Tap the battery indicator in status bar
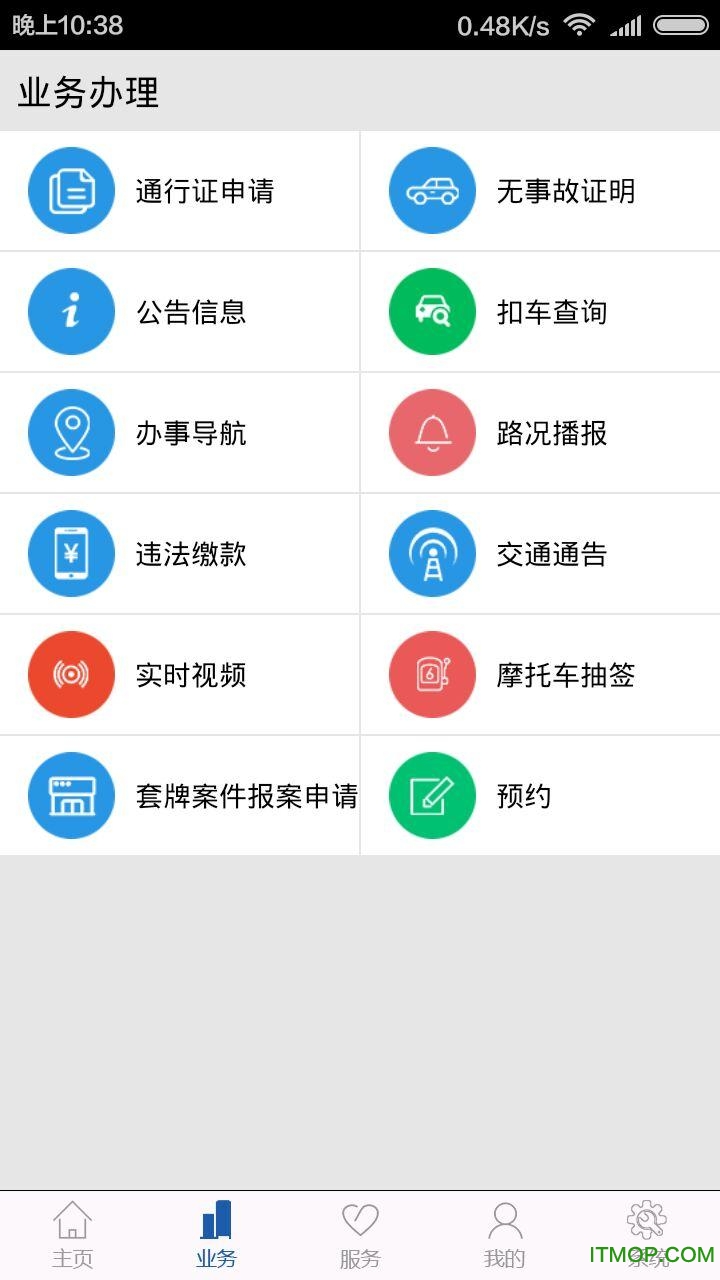This screenshot has height=1280, width=720. tap(684, 24)
